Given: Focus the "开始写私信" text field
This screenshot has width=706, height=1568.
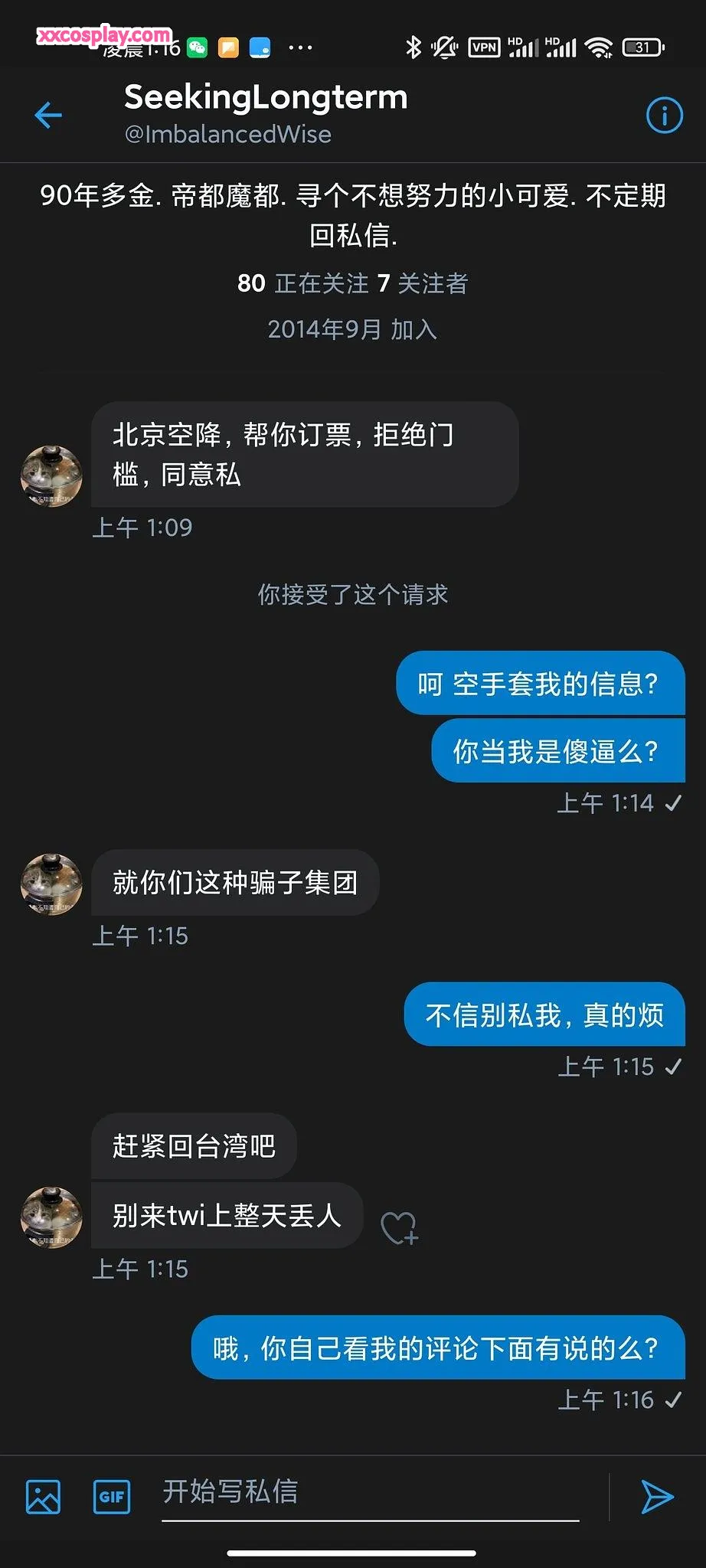Looking at the screenshot, I should pos(370,1492).
